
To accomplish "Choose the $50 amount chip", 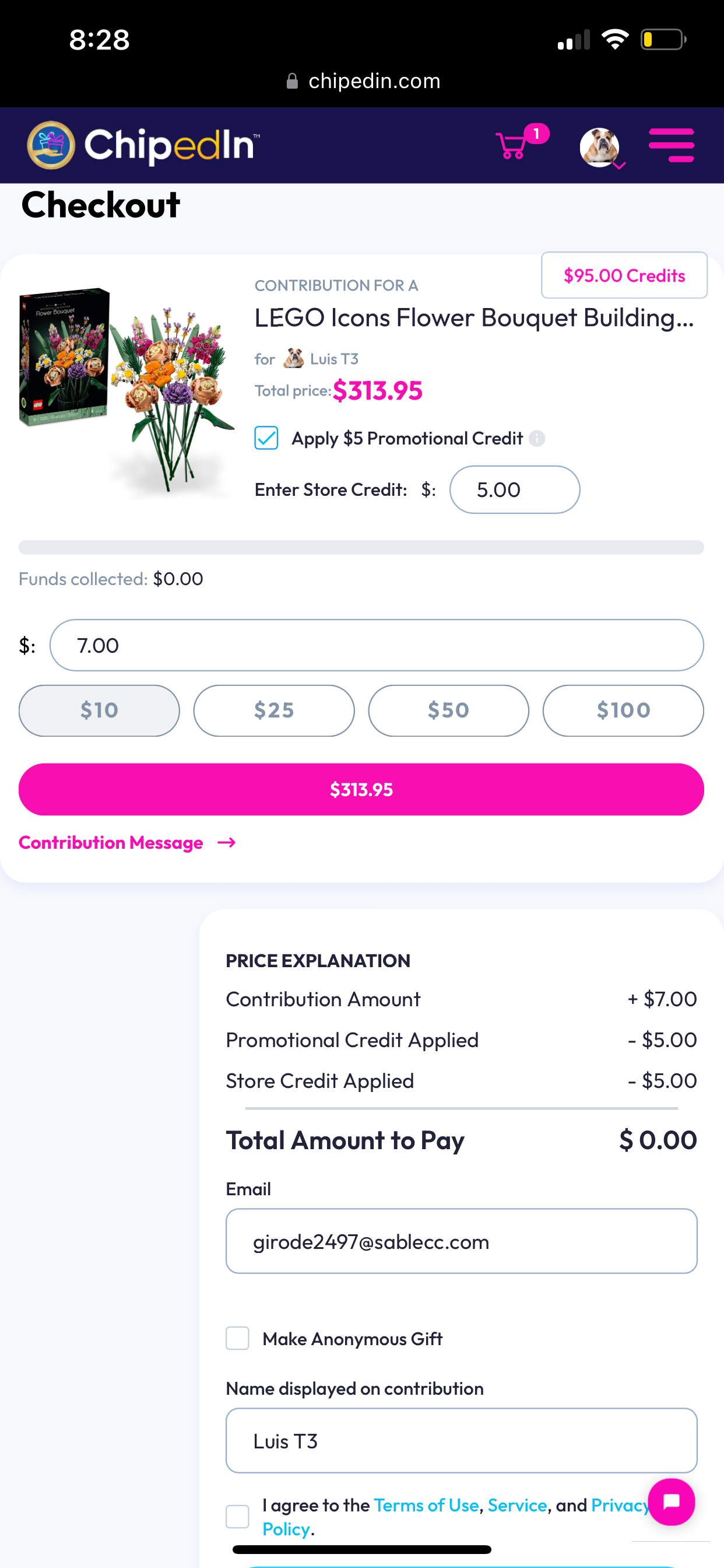I will [448, 710].
